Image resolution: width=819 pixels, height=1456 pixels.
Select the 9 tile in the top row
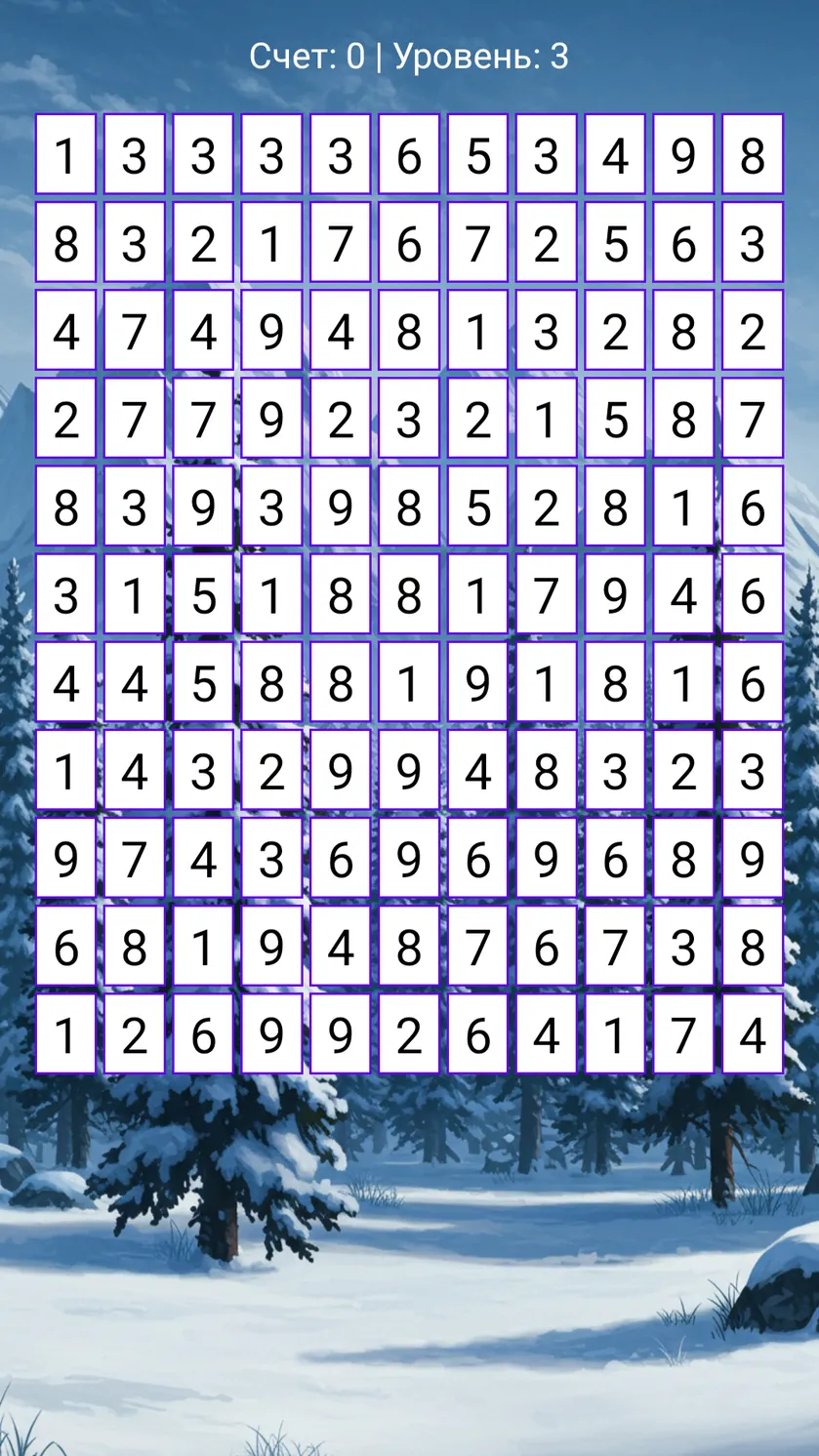(x=683, y=154)
